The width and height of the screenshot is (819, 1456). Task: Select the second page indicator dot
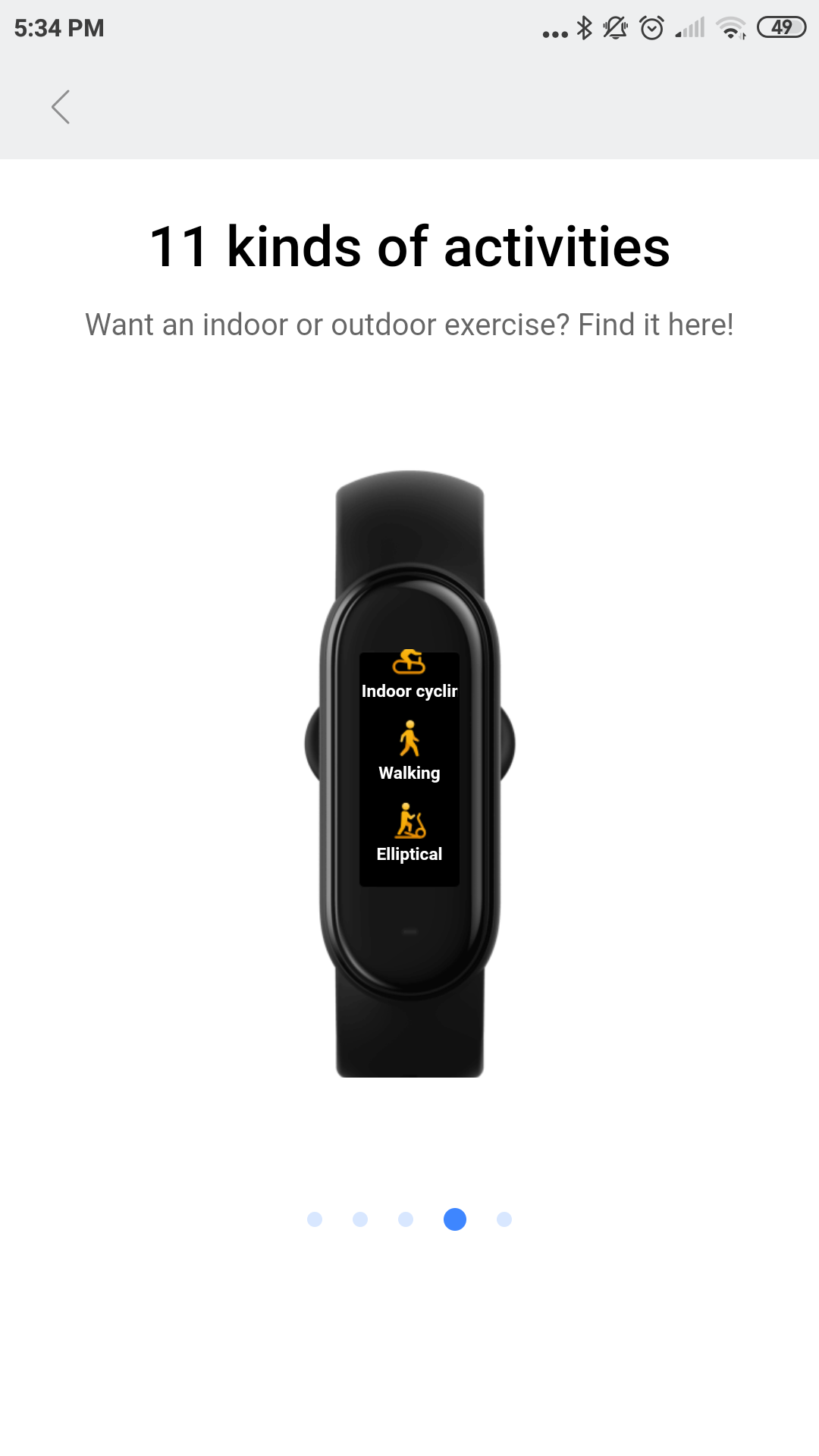[360, 1219]
